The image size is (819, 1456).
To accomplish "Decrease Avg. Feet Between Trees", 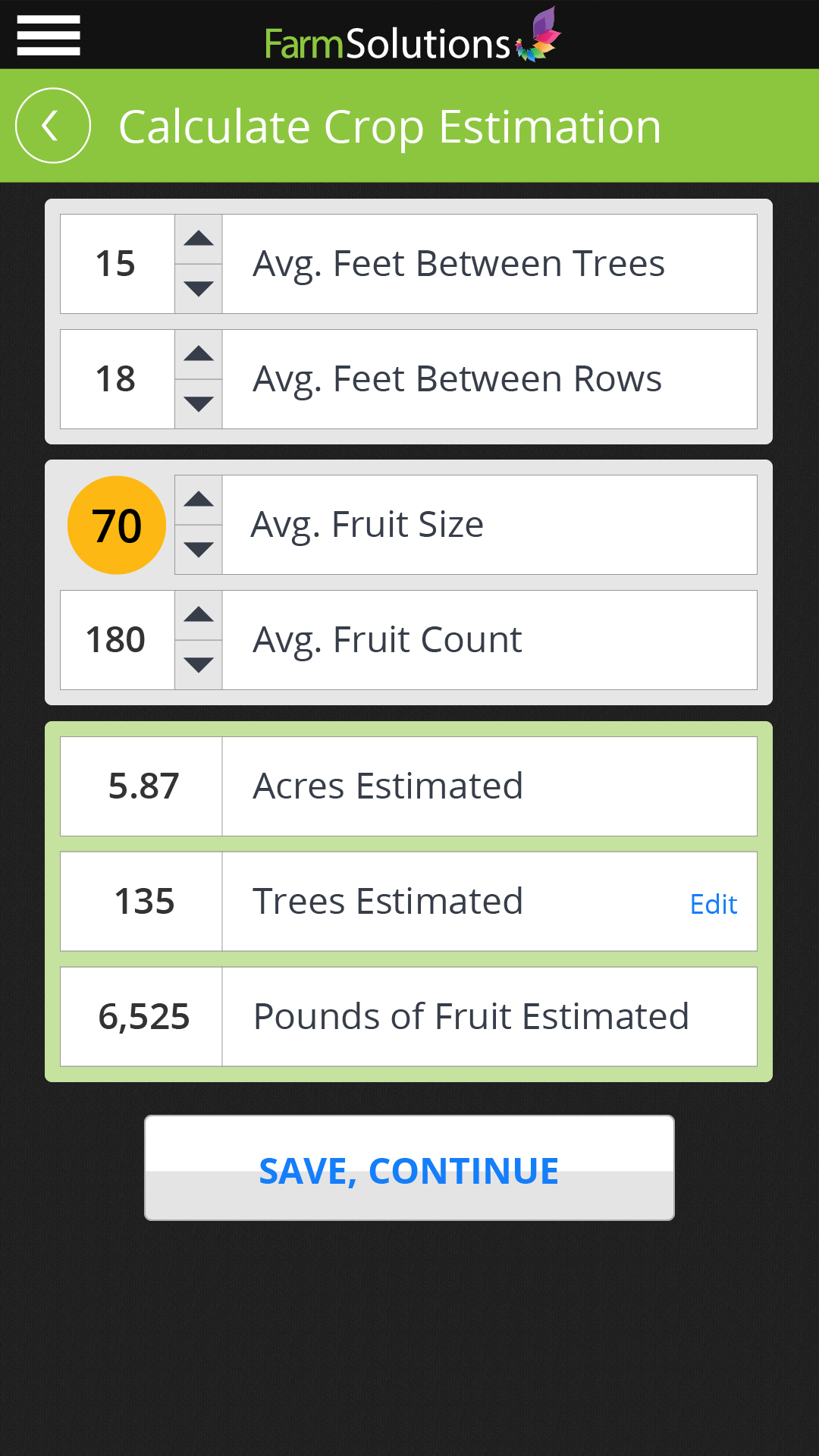I will coord(199,289).
